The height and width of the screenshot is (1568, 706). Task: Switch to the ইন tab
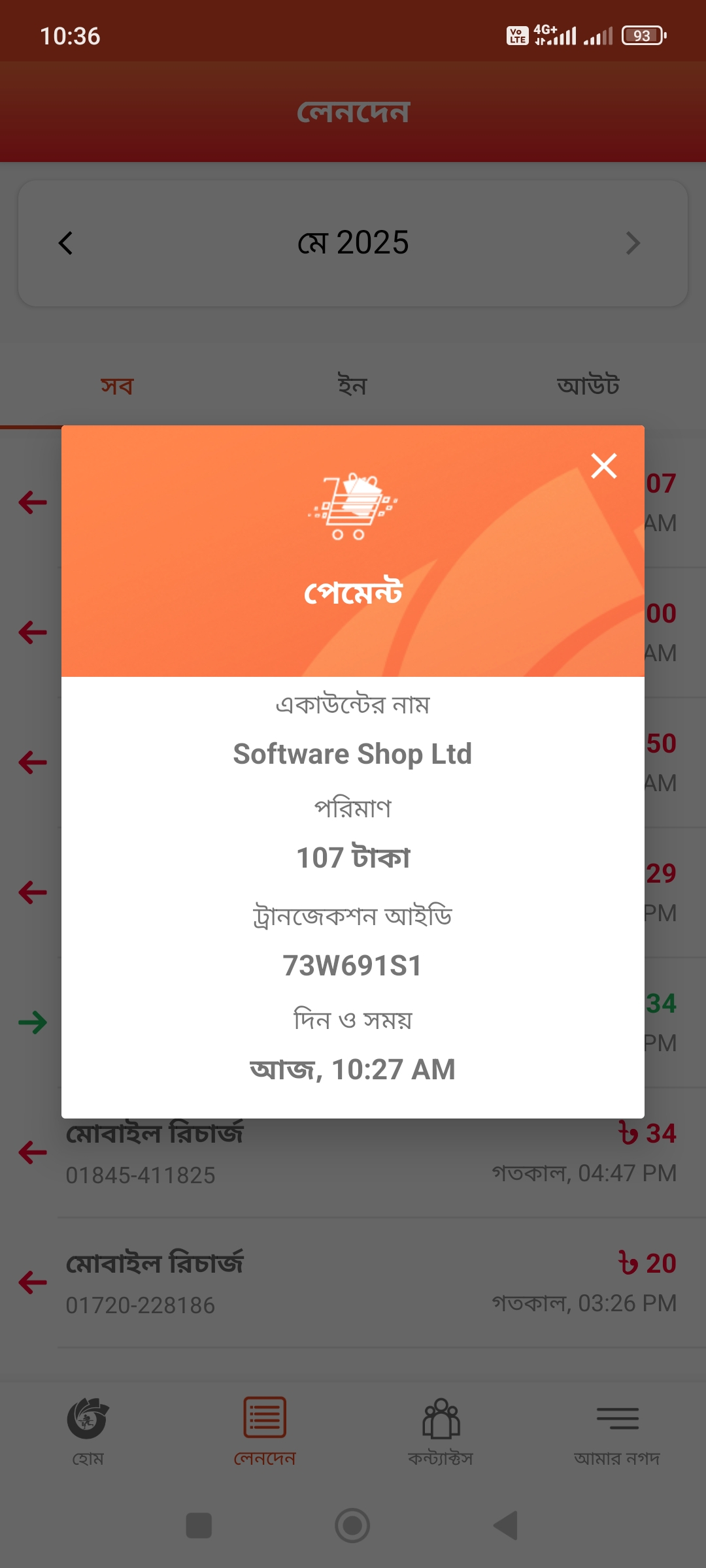pyautogui.click(x=352, y=386)
